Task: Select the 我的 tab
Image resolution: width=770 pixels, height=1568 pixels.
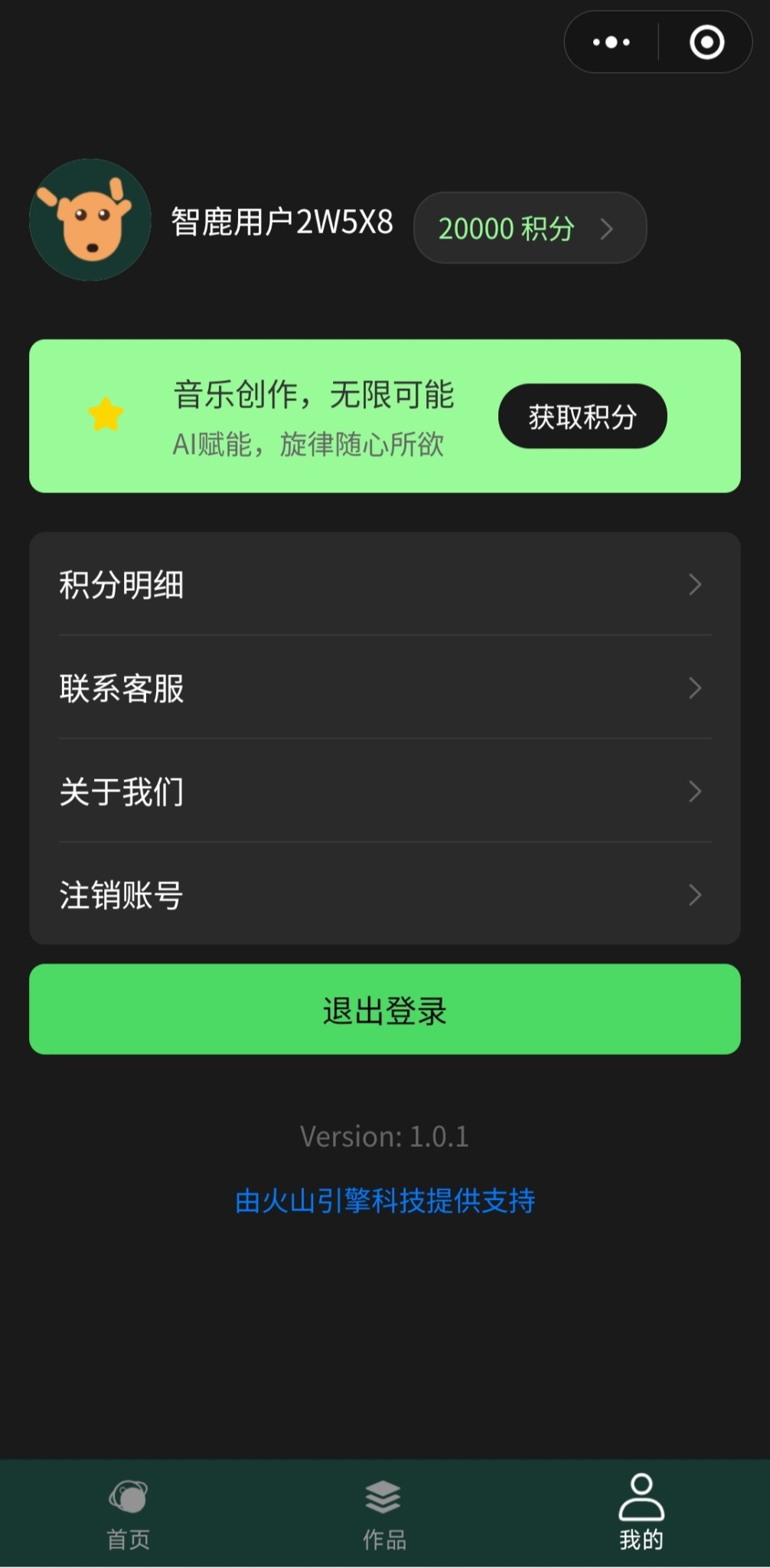Action: pyautogui.click(x=641, y=1513)
